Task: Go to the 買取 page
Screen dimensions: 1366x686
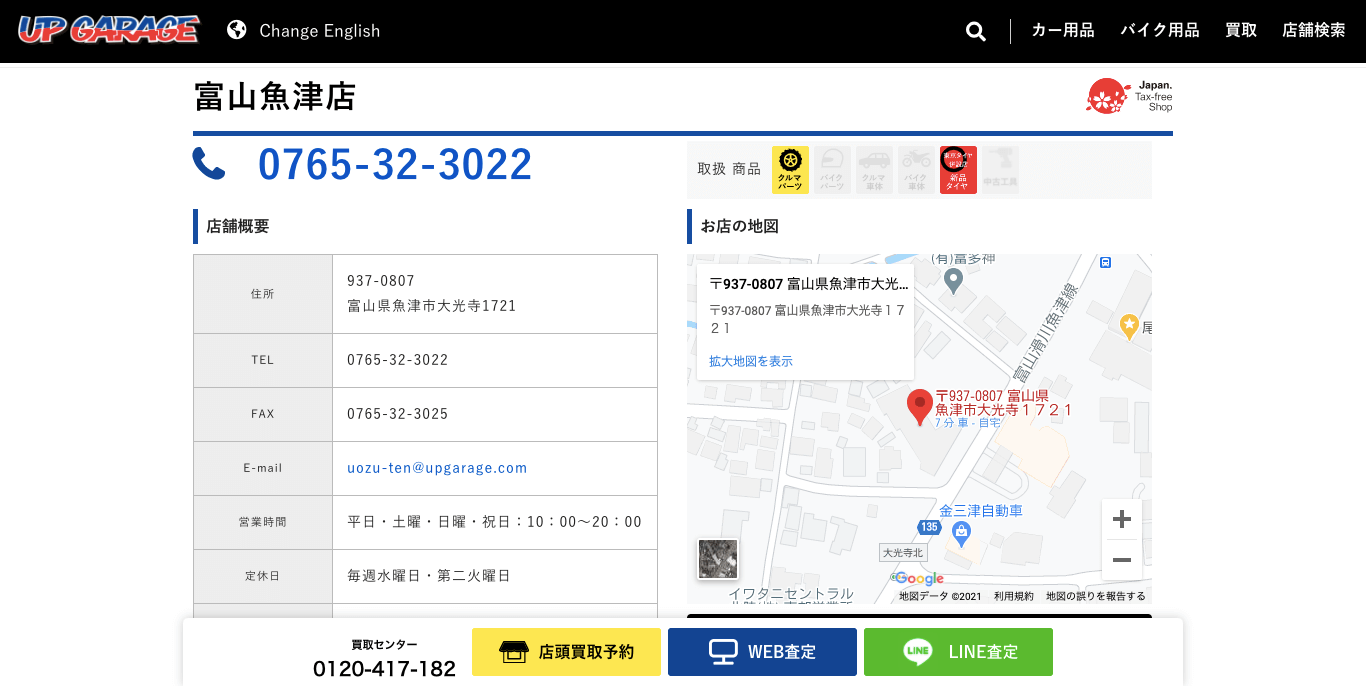Action: [1241, 30]
